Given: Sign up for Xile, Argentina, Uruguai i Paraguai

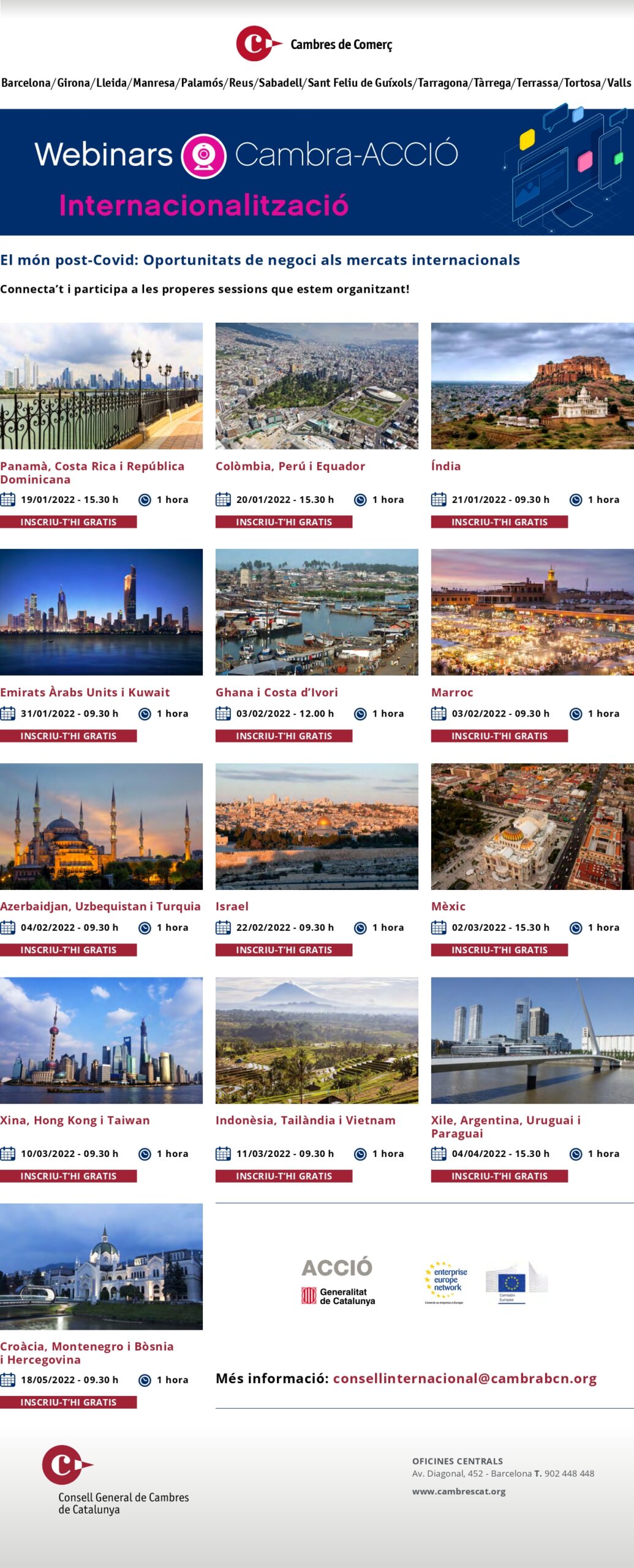Looking at the screenshot, I should pos(499,1175).
